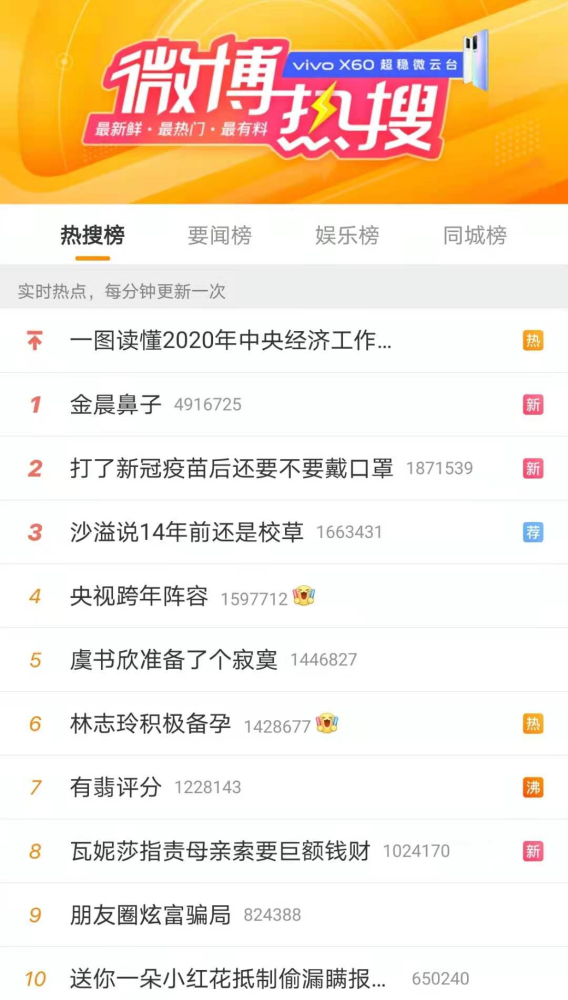Open topic 林志玲积极备孕

coord(284,724)
